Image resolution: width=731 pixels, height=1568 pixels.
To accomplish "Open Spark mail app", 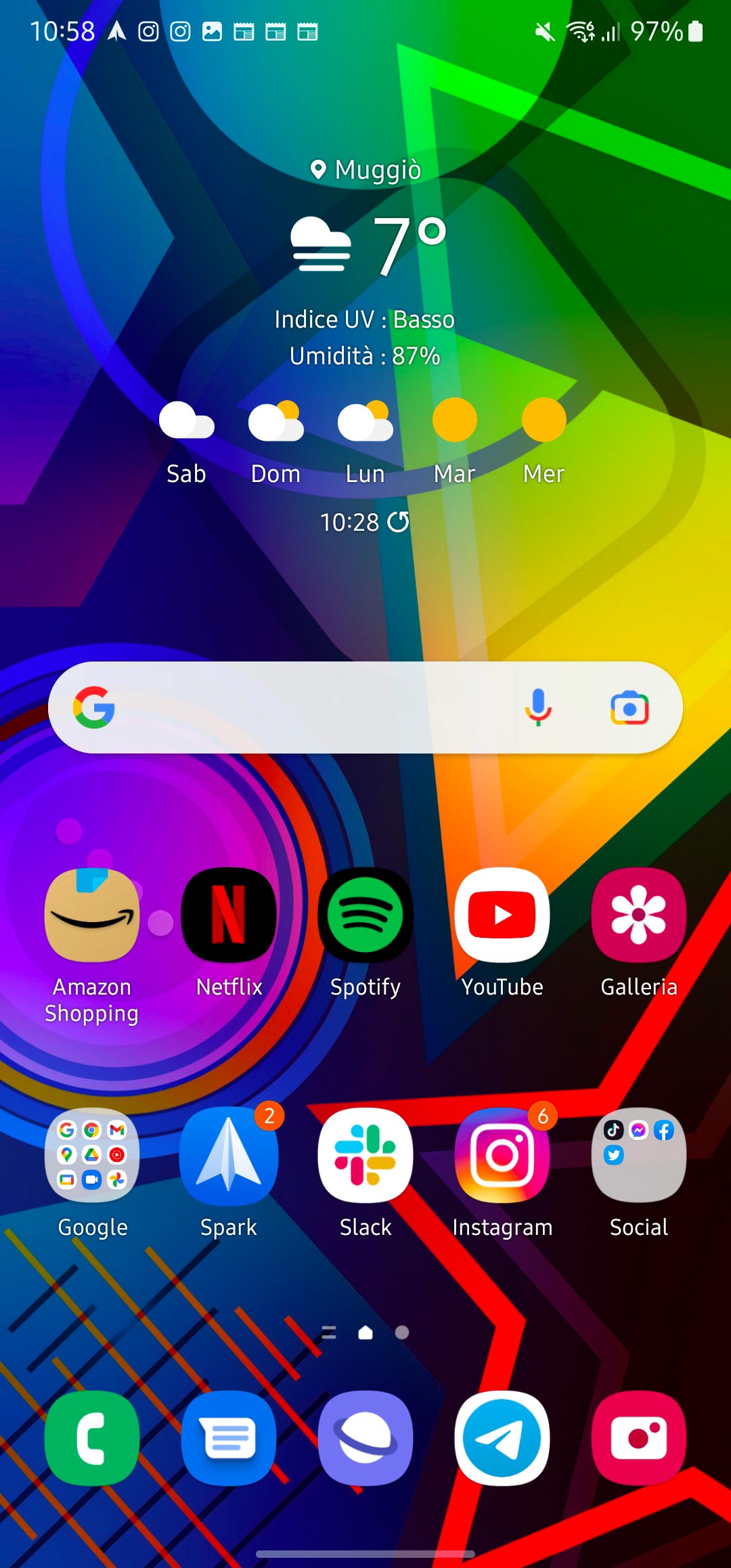I will [x=229, y=1155].
